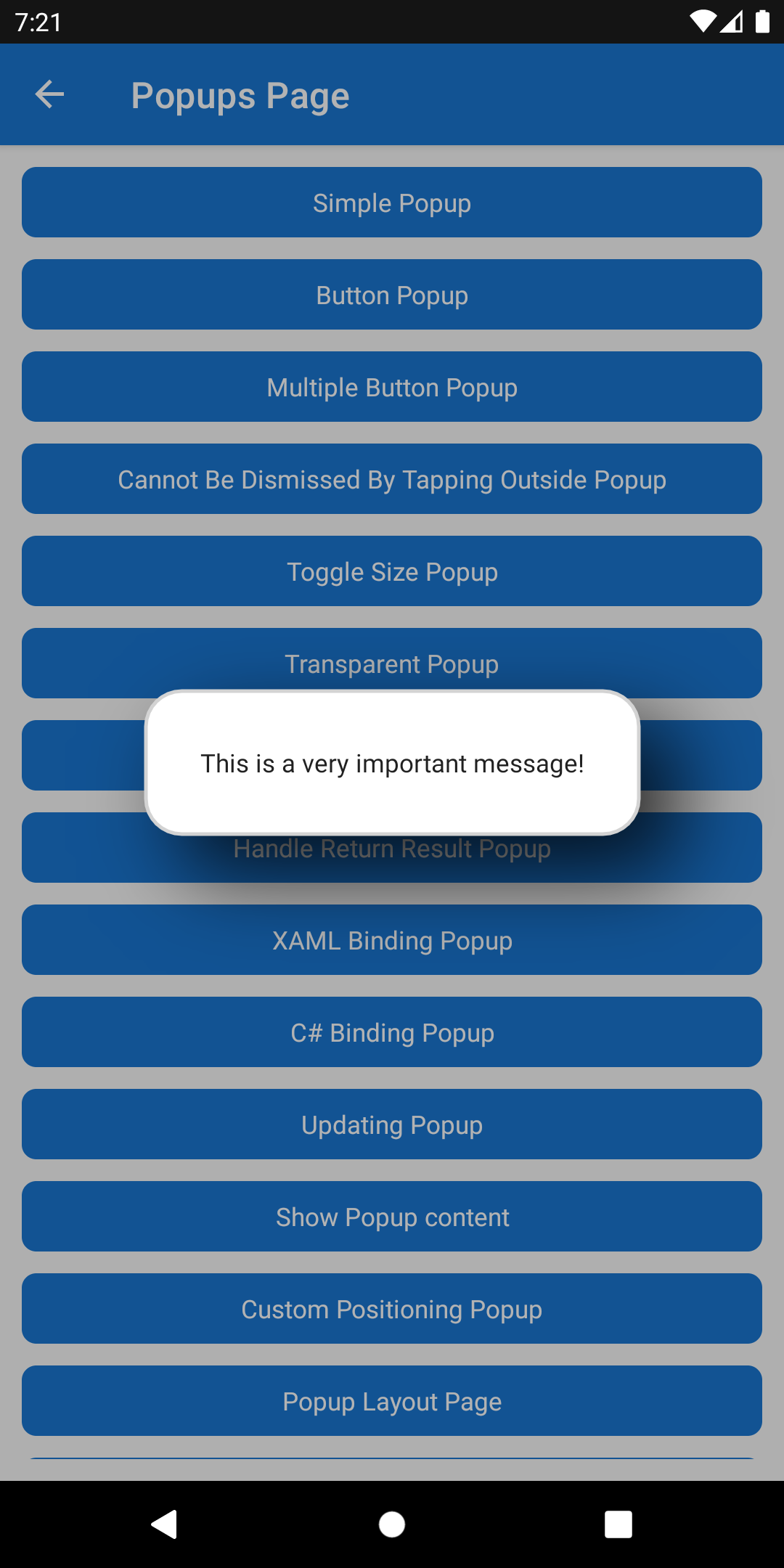Open the Updating Popup
784x1568 pixels.
click(392, 1124)
